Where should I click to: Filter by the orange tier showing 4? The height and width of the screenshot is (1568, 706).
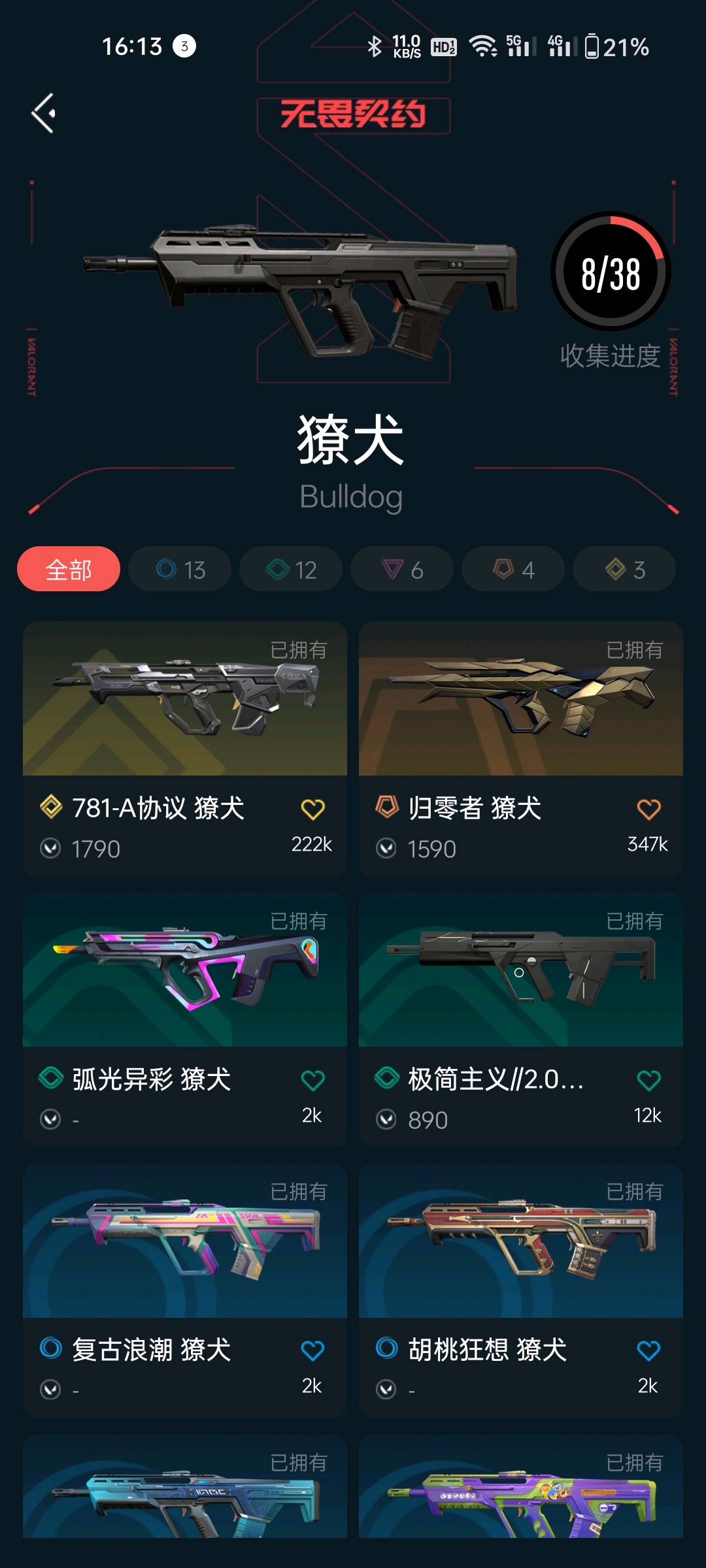coord(513,569)
